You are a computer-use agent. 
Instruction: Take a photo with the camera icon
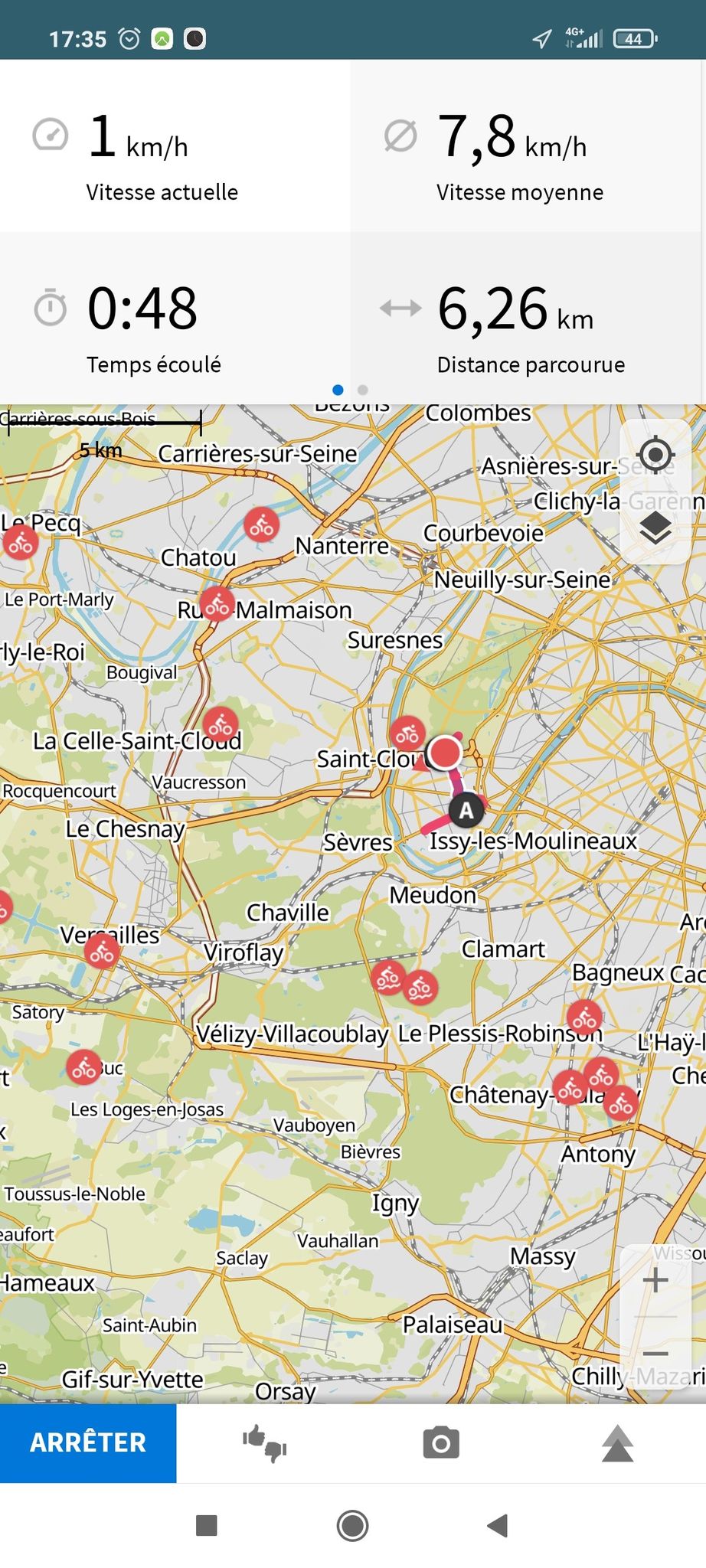click(441, 1443)
